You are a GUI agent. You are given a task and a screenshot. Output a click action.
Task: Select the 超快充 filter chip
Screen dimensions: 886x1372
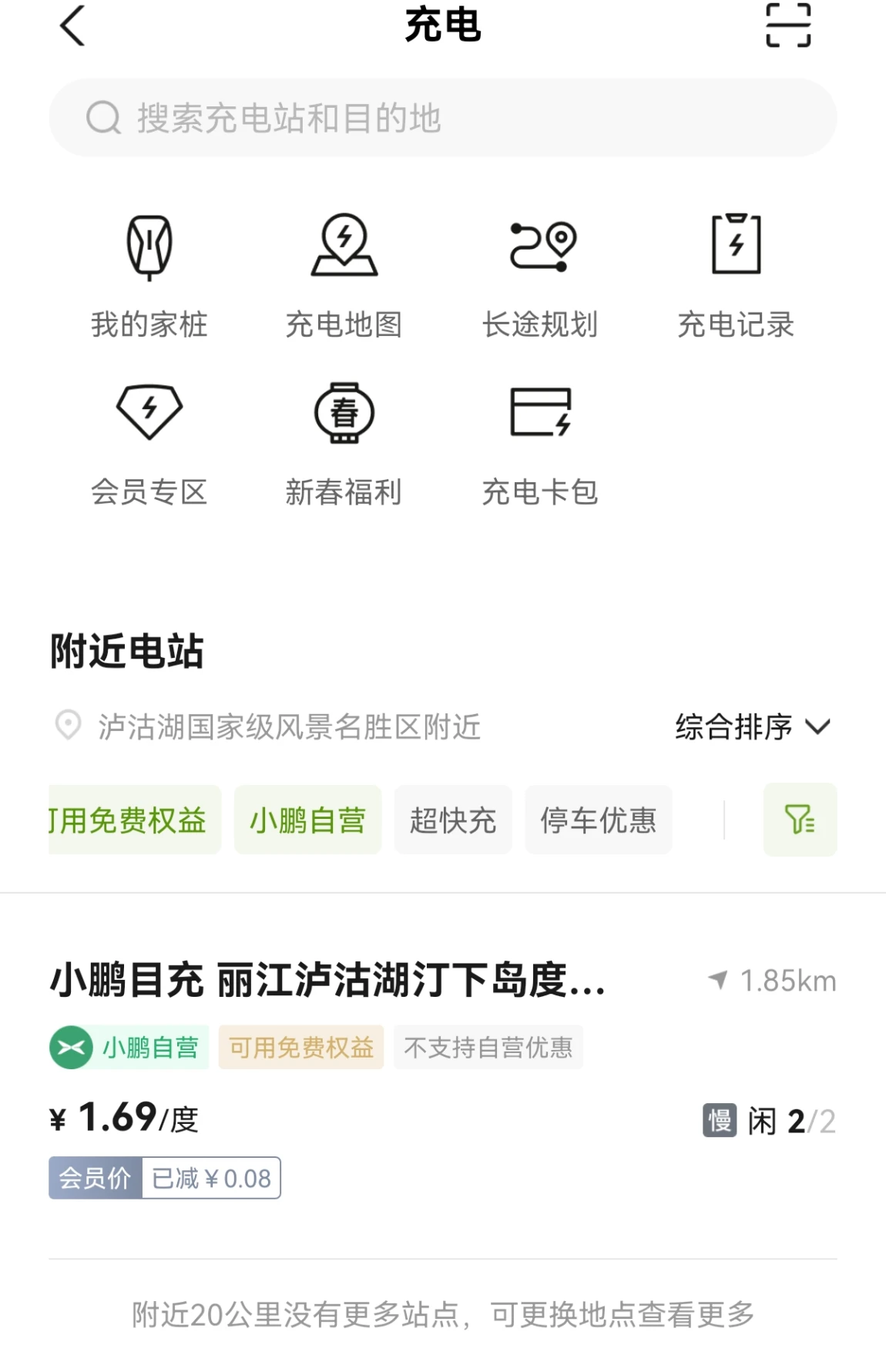(452, 820)
